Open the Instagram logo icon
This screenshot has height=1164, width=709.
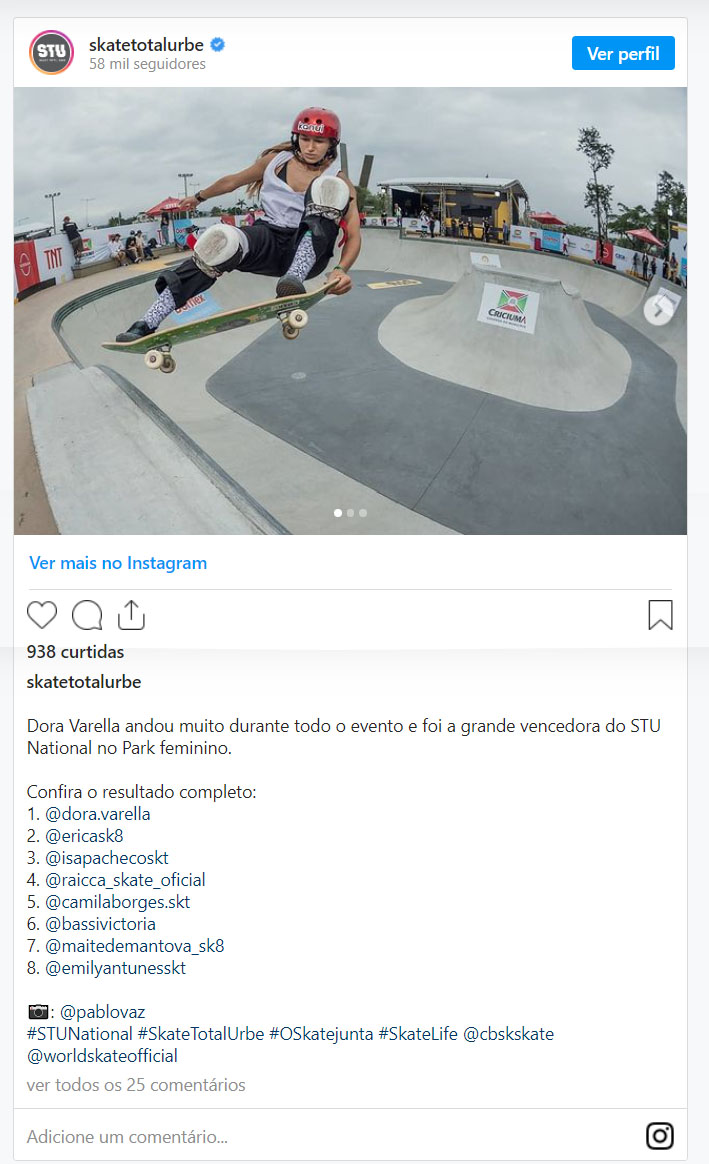click(659, 1136)
